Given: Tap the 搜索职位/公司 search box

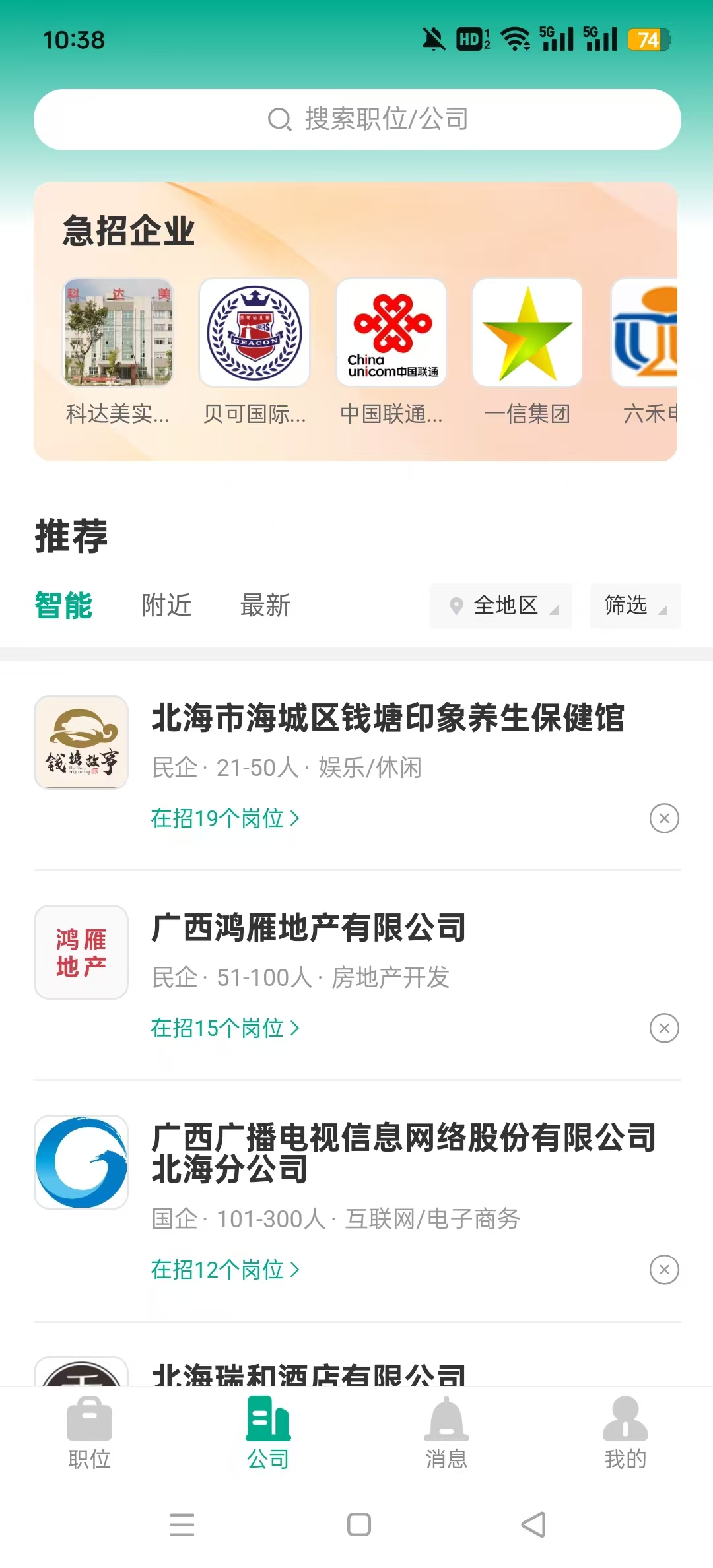Looking at the screenshot, I should [x=357, y=119].
